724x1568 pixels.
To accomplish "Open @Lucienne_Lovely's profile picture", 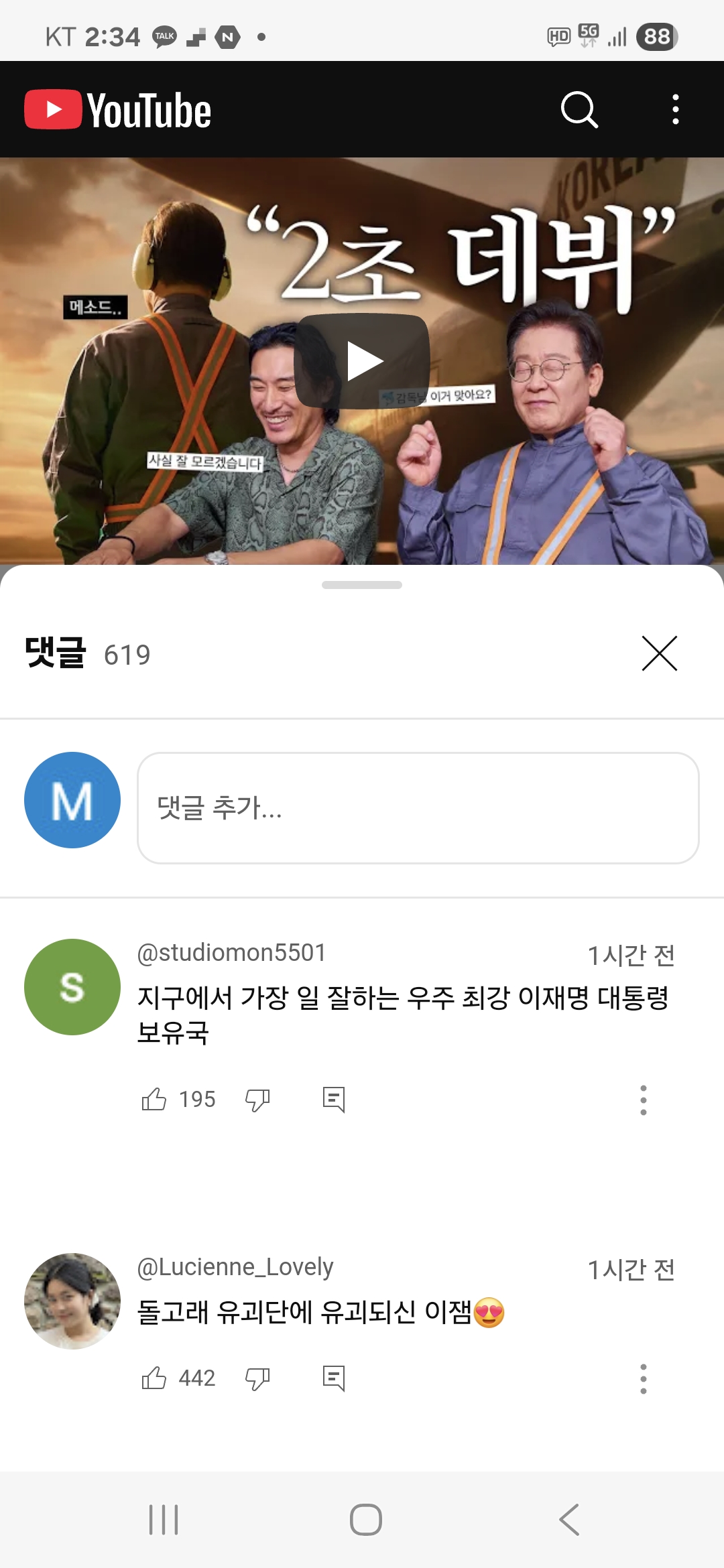I will (72, 1301).
